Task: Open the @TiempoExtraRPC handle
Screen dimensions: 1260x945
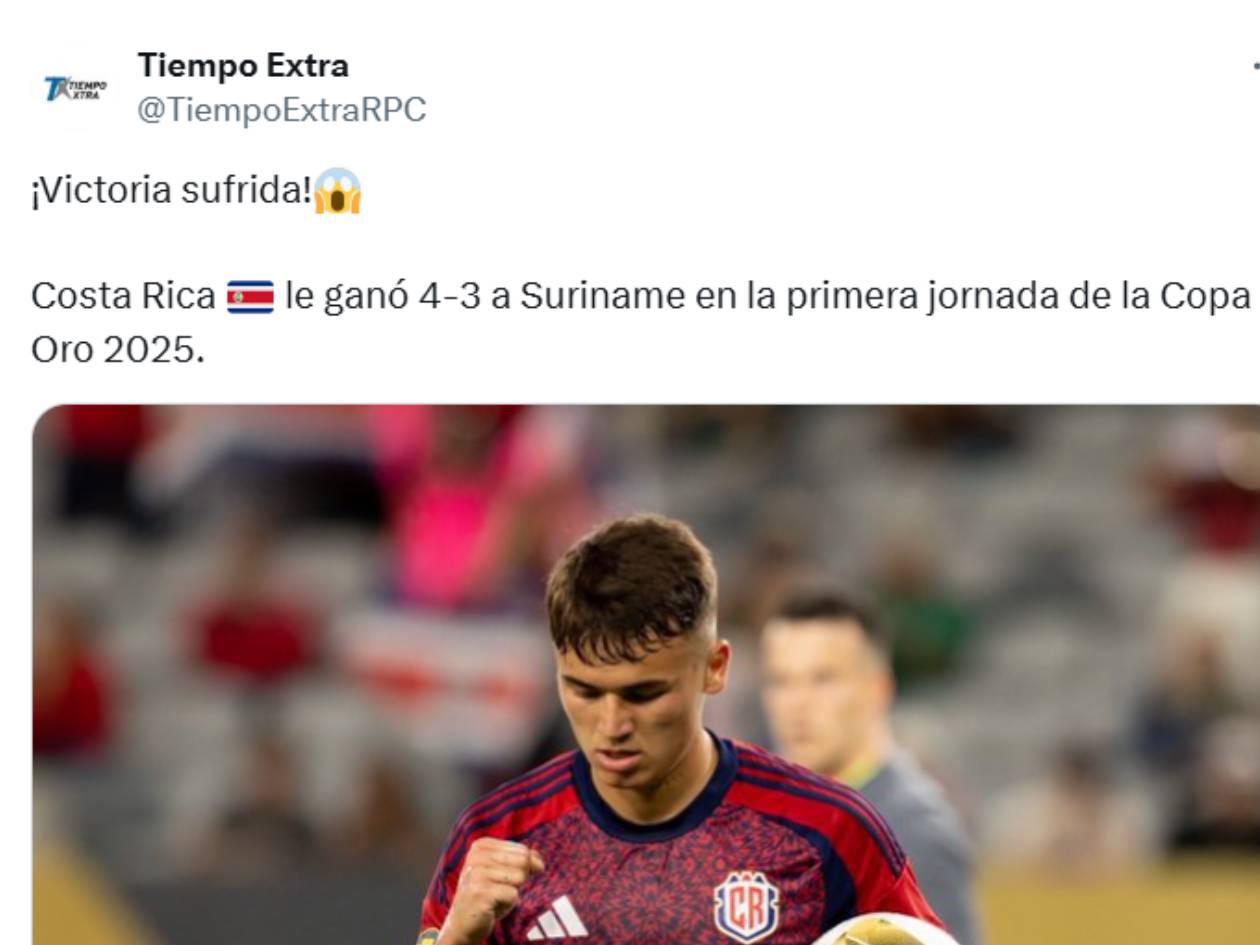Action: 281,110
